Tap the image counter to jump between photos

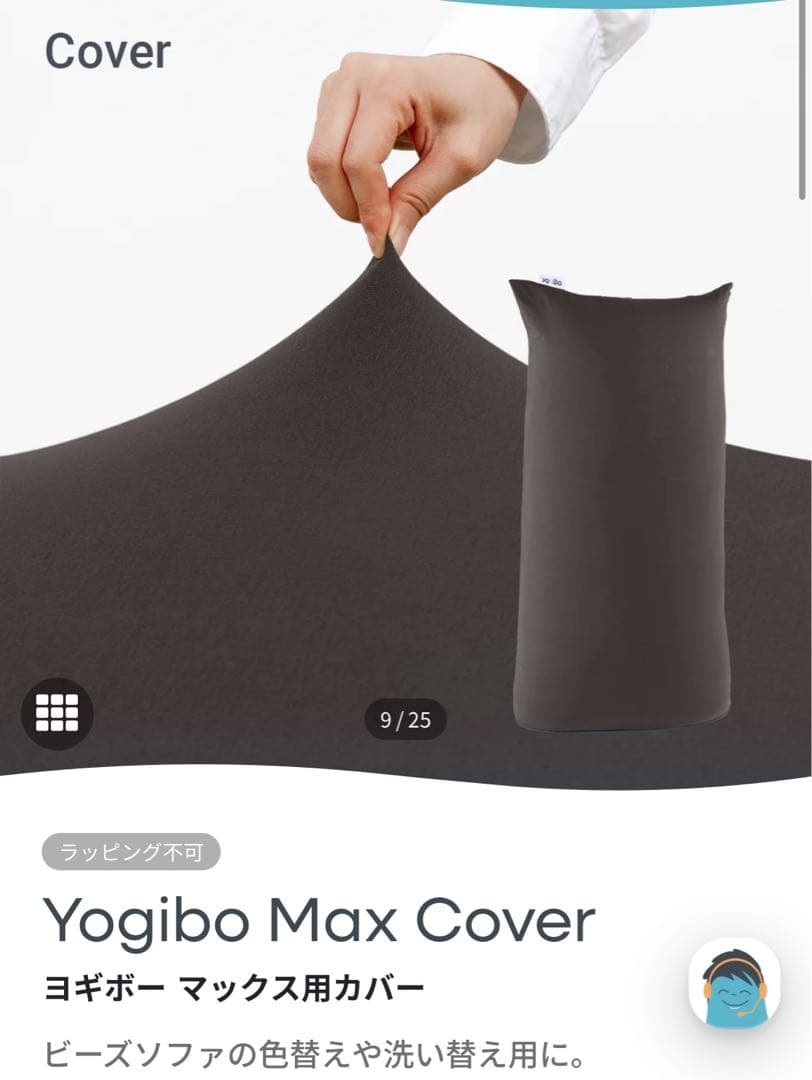pos(405,718)
